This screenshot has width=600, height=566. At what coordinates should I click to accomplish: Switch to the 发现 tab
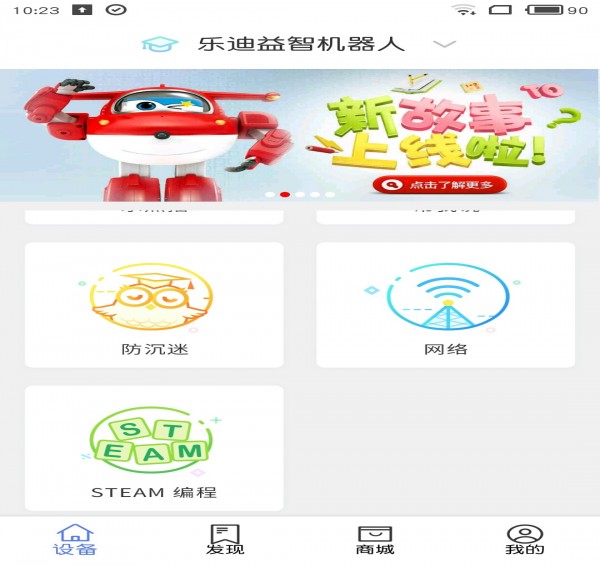225,540
